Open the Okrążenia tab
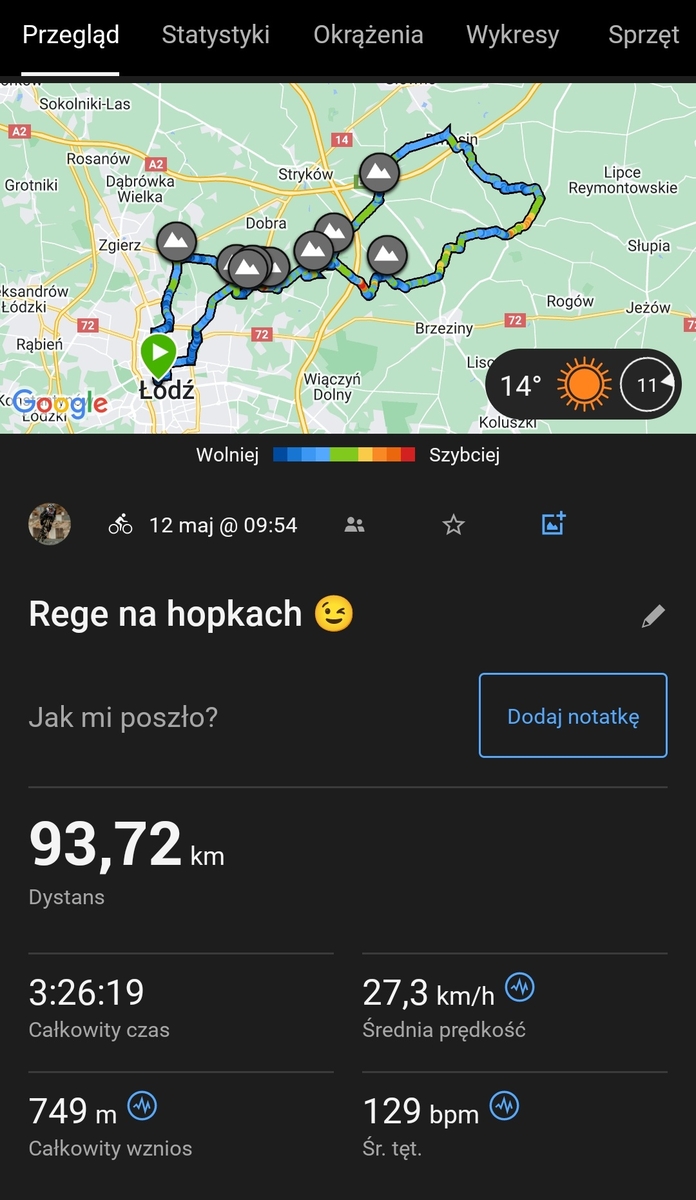This screenshot has width=696, height=1200. click(368, 35)
